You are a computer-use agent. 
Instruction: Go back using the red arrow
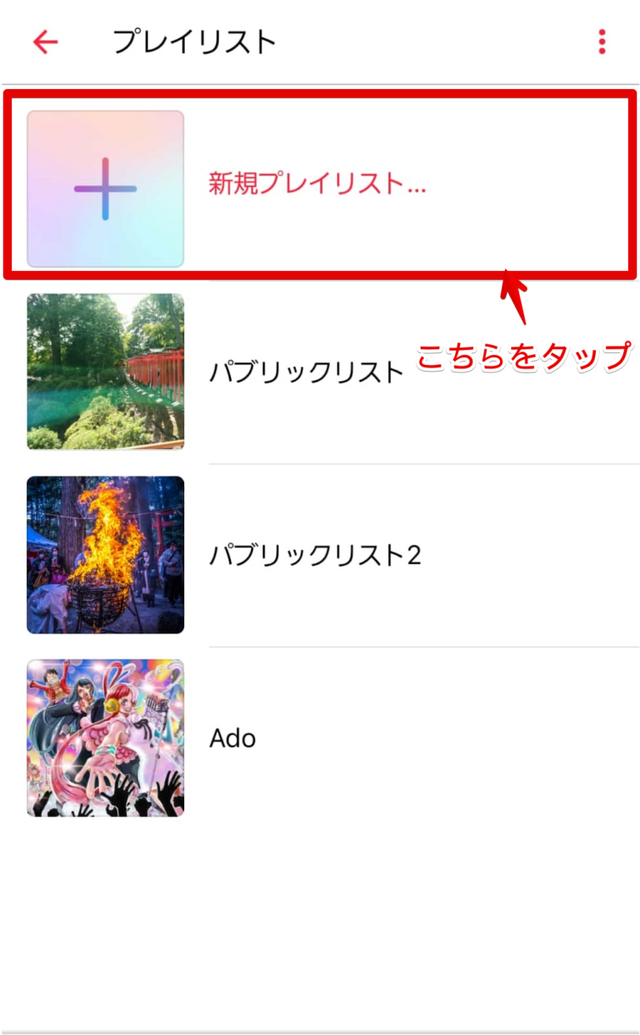click(x=46, y=41)
